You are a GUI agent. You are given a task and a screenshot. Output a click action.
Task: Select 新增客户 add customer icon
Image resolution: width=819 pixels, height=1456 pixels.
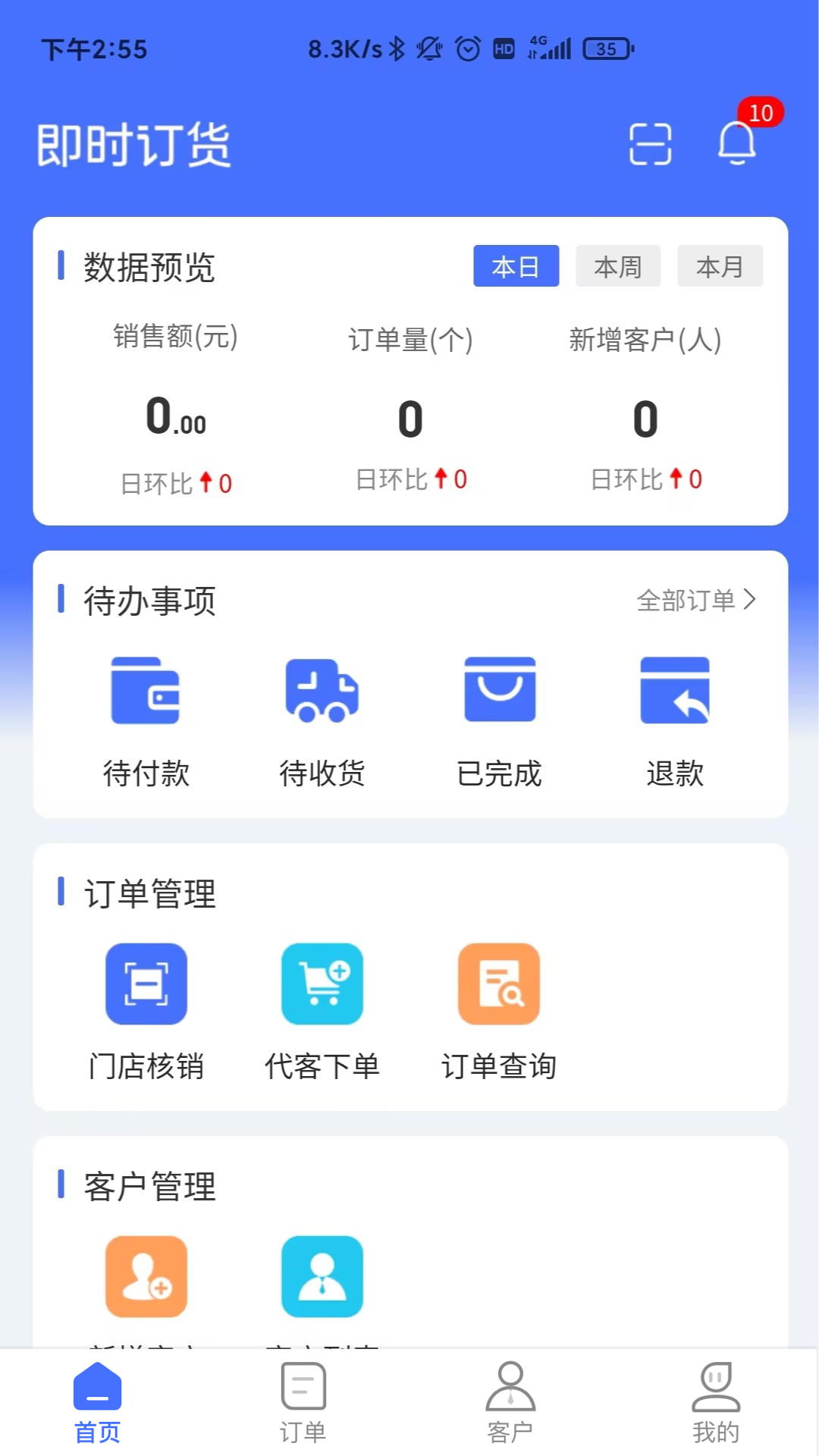(x=146, y=1276)
